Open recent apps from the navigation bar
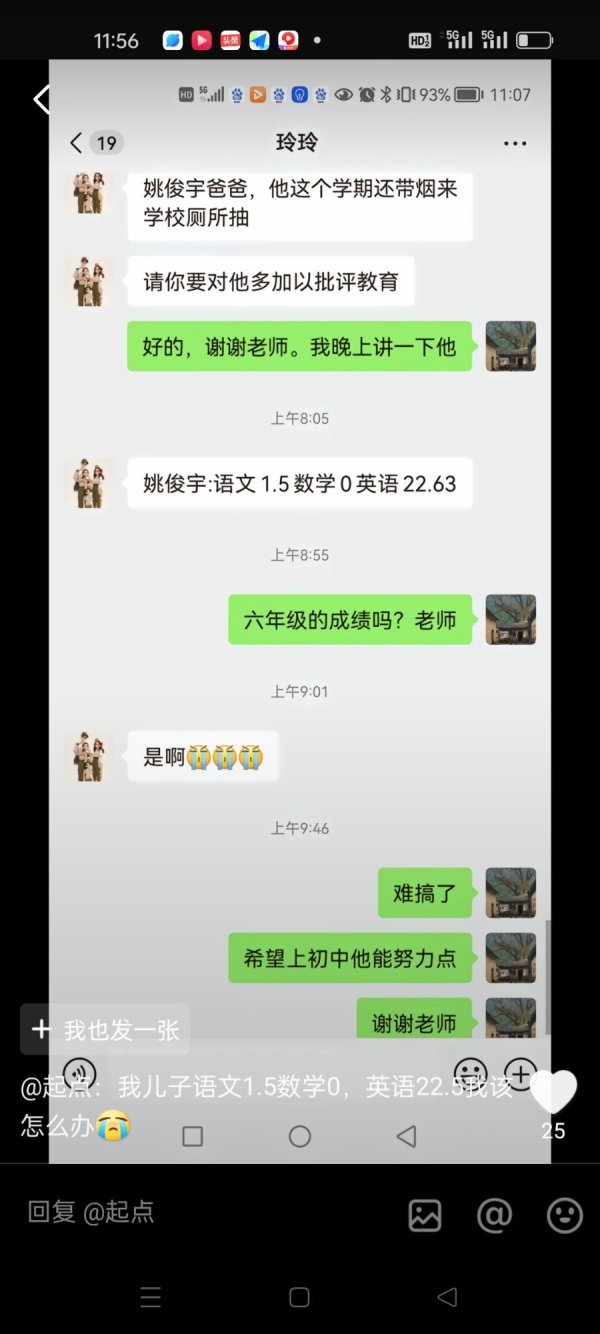Viewport: 600px width, 1334px height. pos(151,1297)
